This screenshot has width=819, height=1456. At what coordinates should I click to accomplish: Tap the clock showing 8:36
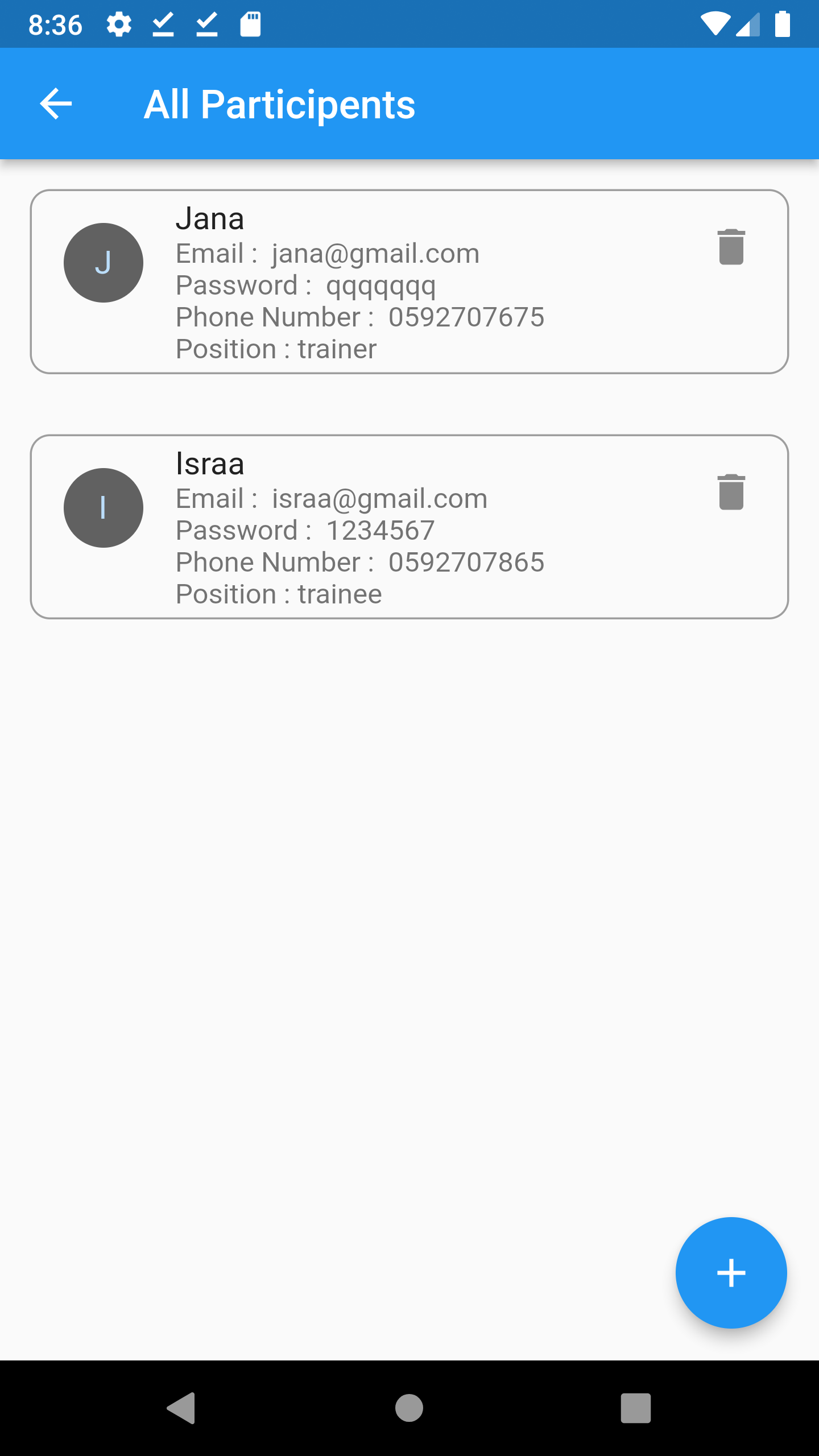[55, 24]
